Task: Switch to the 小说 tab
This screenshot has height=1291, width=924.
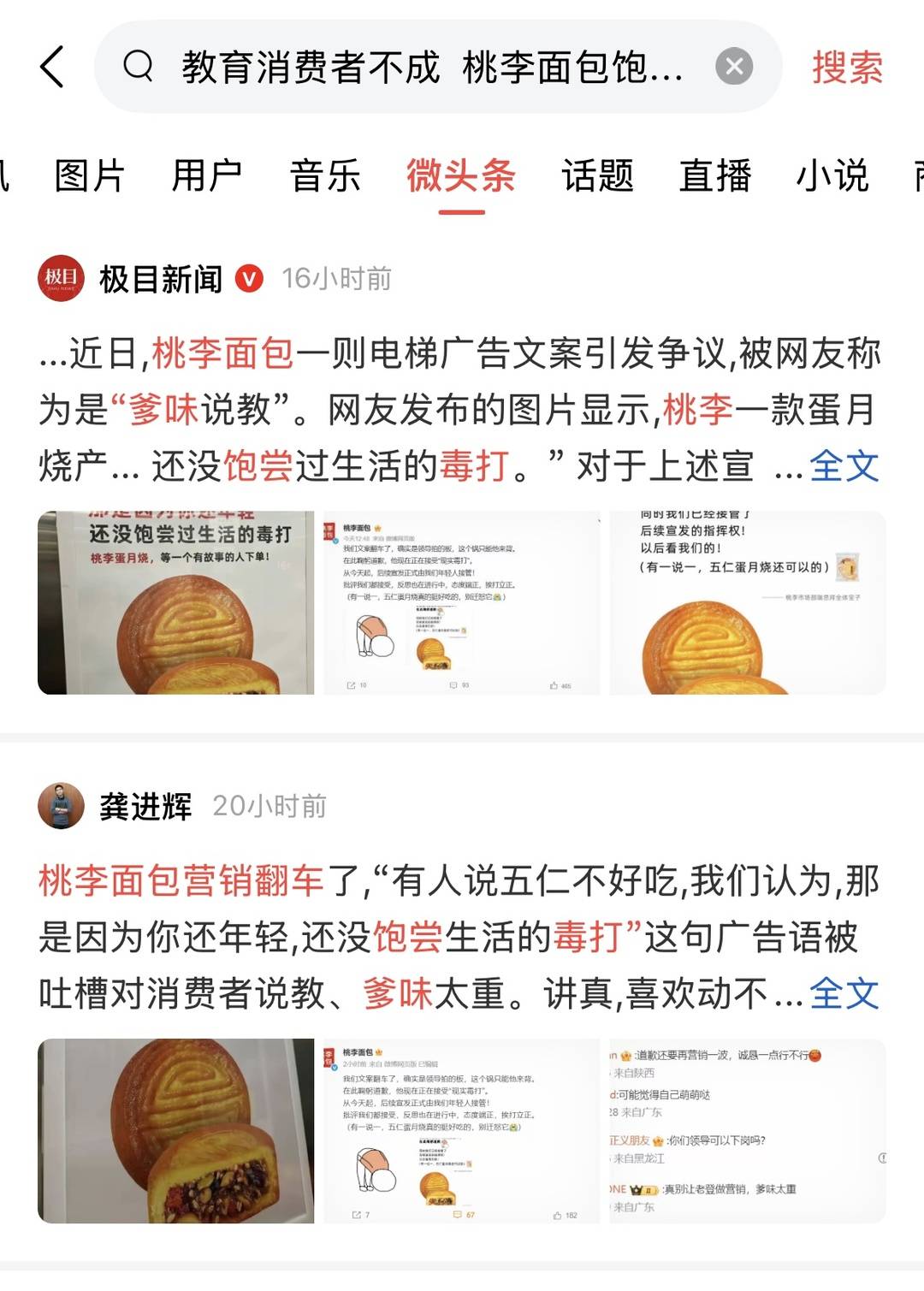Action: click(832, 176)
